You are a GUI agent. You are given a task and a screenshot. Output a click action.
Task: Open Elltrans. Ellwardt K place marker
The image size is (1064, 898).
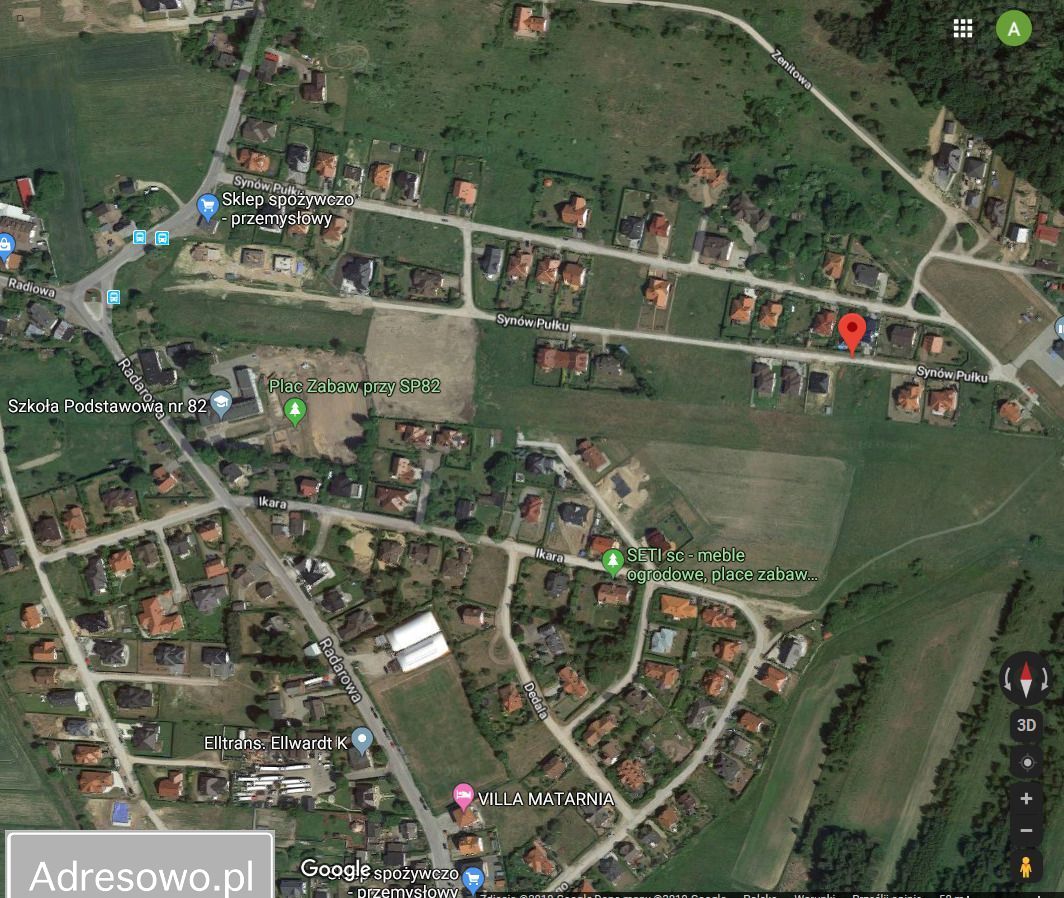pyautogui.click(x=362, y=741)
